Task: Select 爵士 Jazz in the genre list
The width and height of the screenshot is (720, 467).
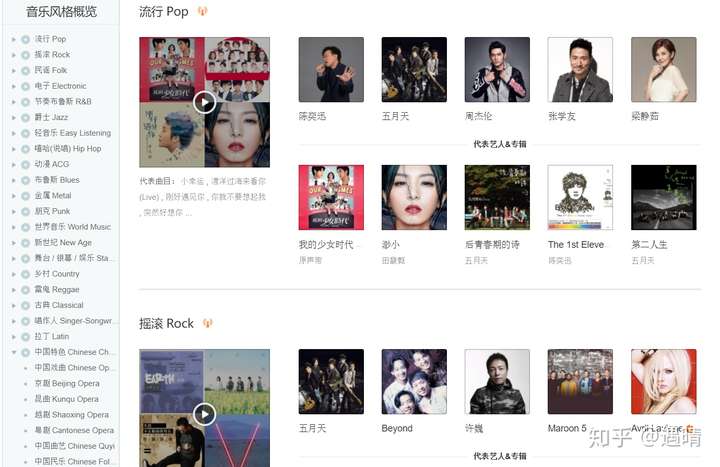Action: (x=52, y=117)
